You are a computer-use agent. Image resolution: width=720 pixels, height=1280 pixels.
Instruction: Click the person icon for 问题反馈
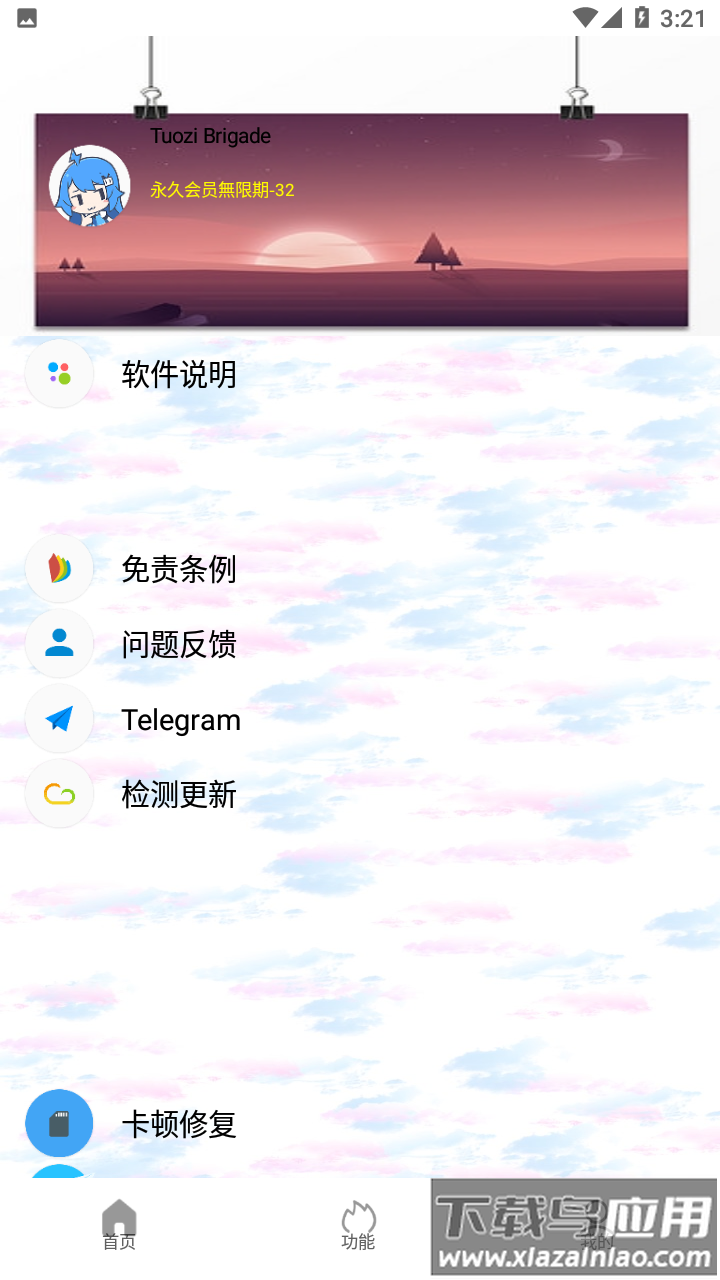[x=58, y=644]
